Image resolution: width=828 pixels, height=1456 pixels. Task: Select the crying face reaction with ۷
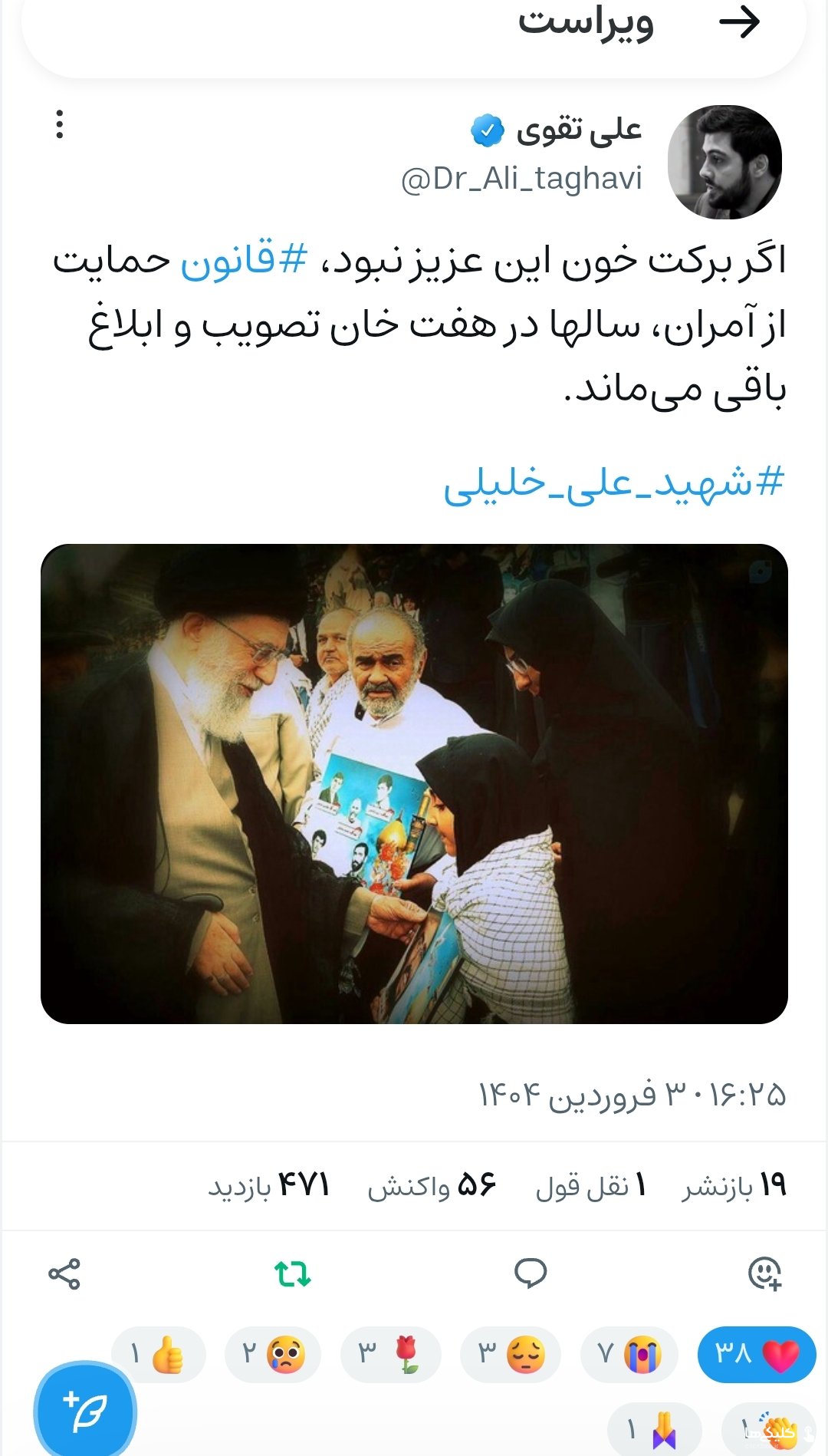point(629,1355)
